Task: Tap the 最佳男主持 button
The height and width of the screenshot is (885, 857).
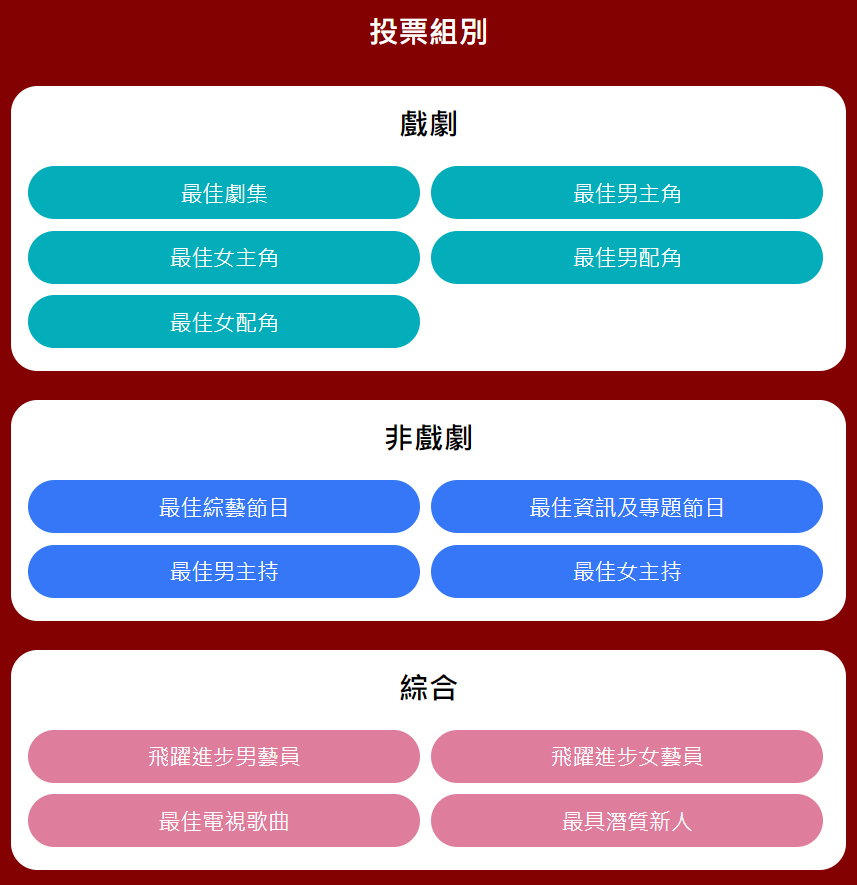Action: 224,572
